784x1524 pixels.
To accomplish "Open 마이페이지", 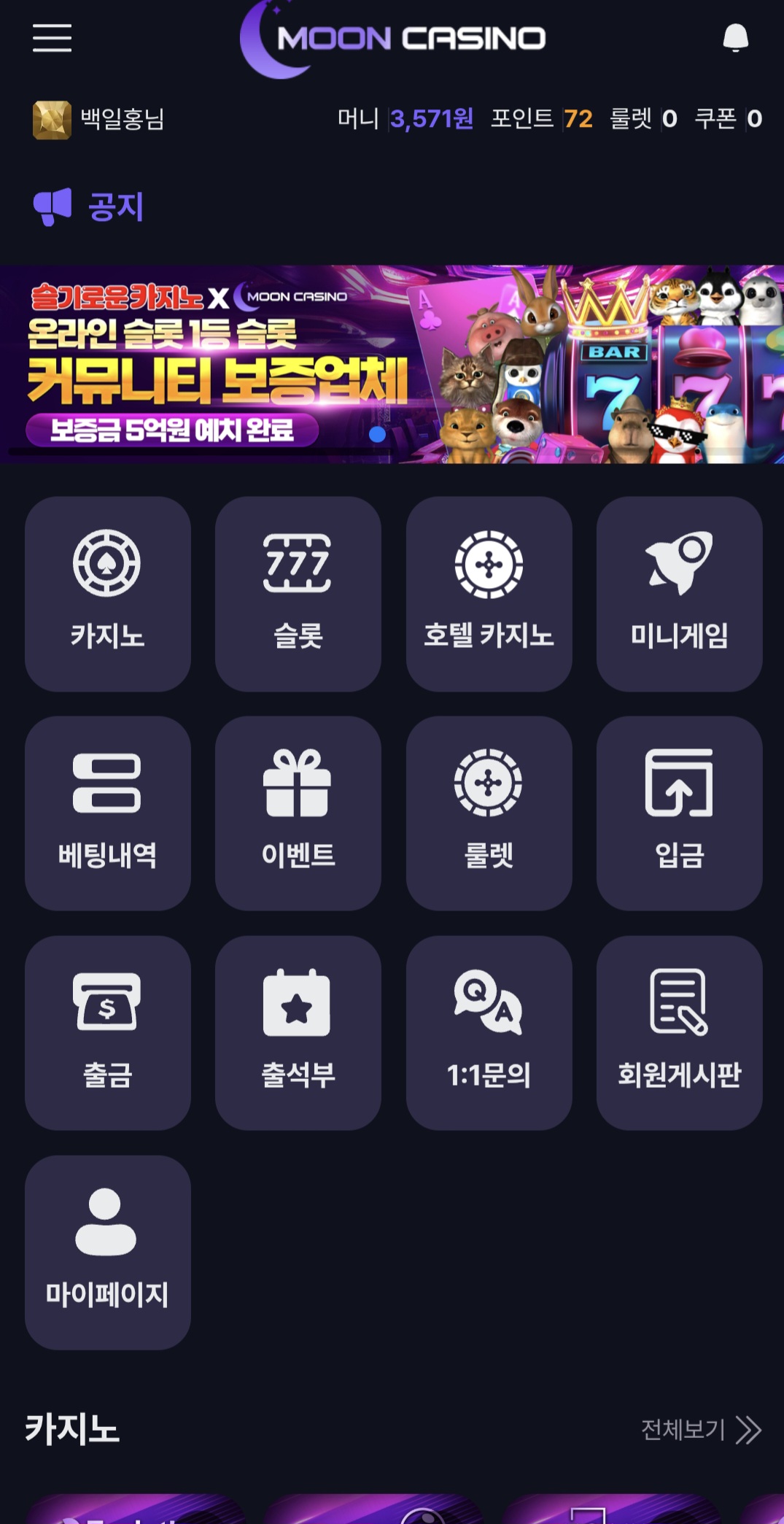I will click(108, 1252).
